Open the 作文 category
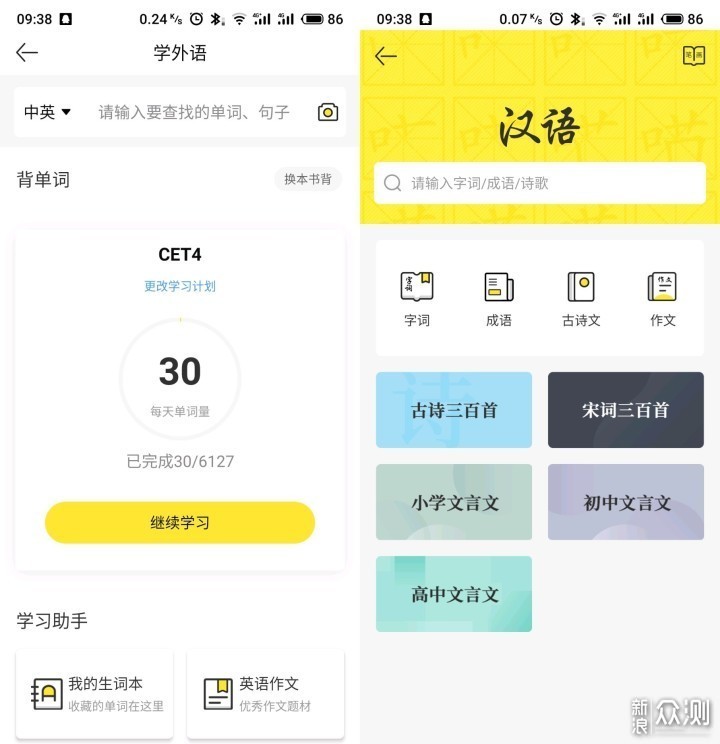Image resolution: width=720 pixels, height=744 pixels. [663, 298]
